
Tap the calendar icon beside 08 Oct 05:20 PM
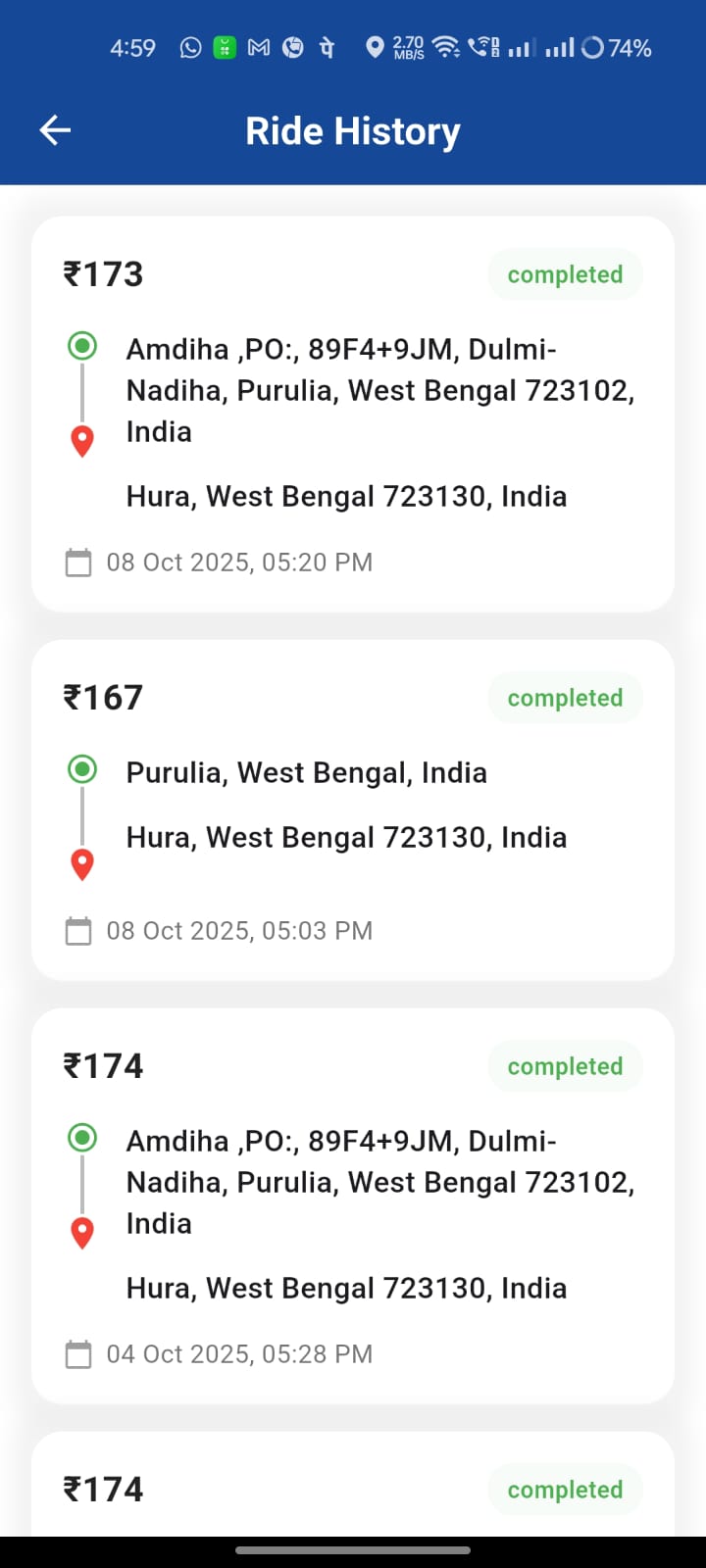(x=78, y=562)
